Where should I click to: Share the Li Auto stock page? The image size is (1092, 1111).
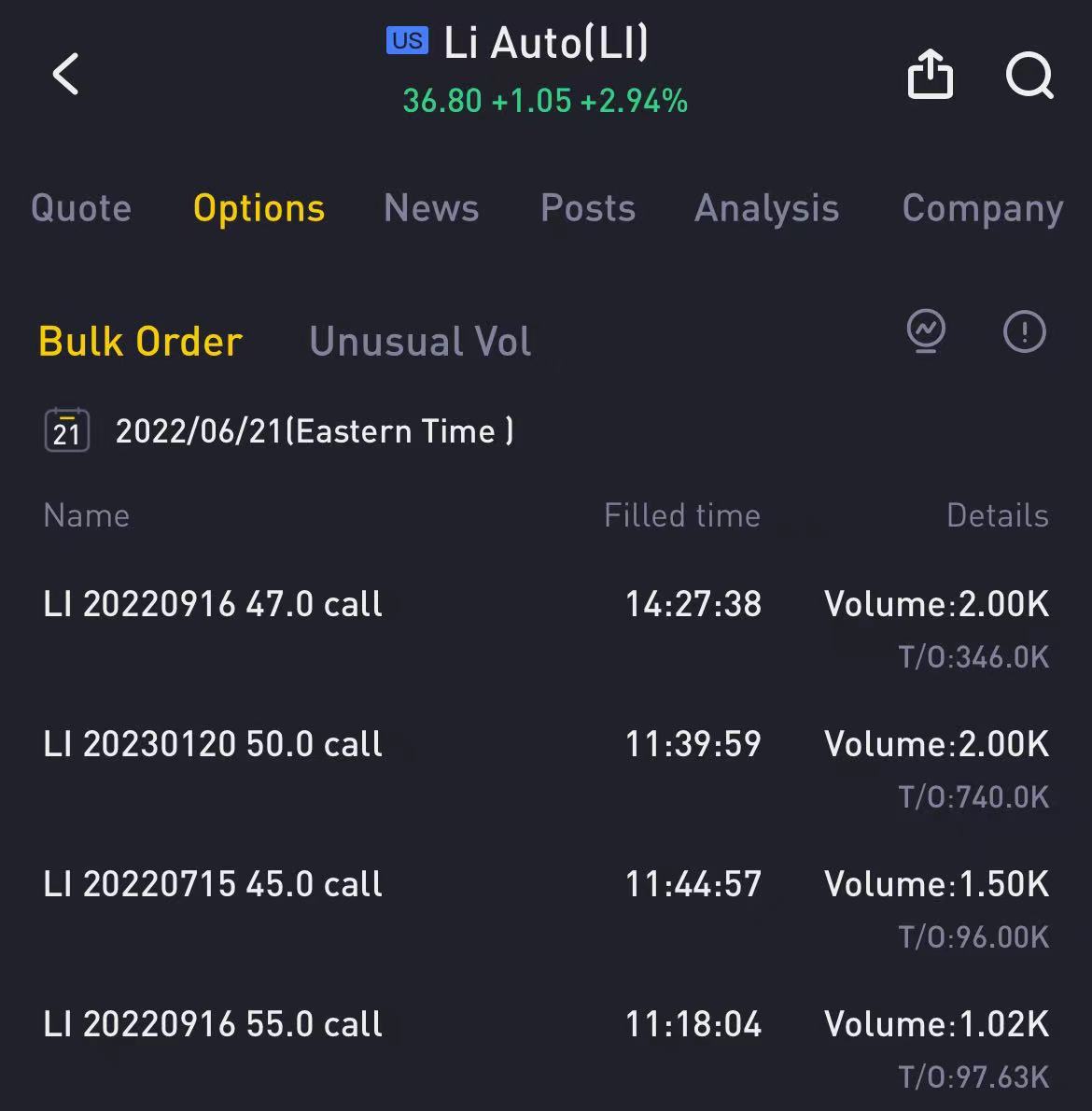click(x=930, y=74)
